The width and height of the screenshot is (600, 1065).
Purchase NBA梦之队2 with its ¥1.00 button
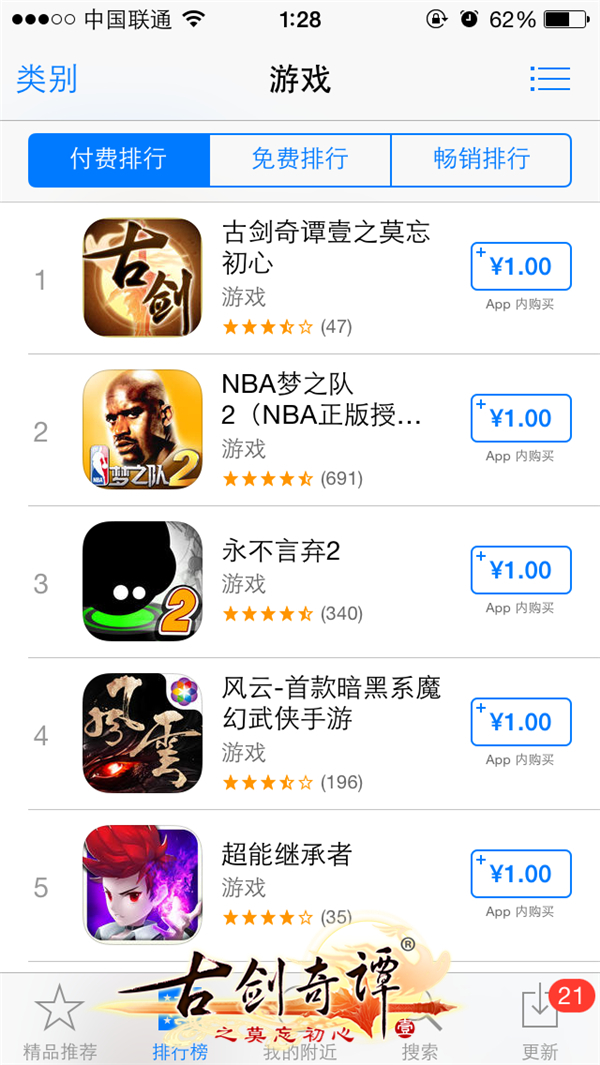[x=520, y=418]
